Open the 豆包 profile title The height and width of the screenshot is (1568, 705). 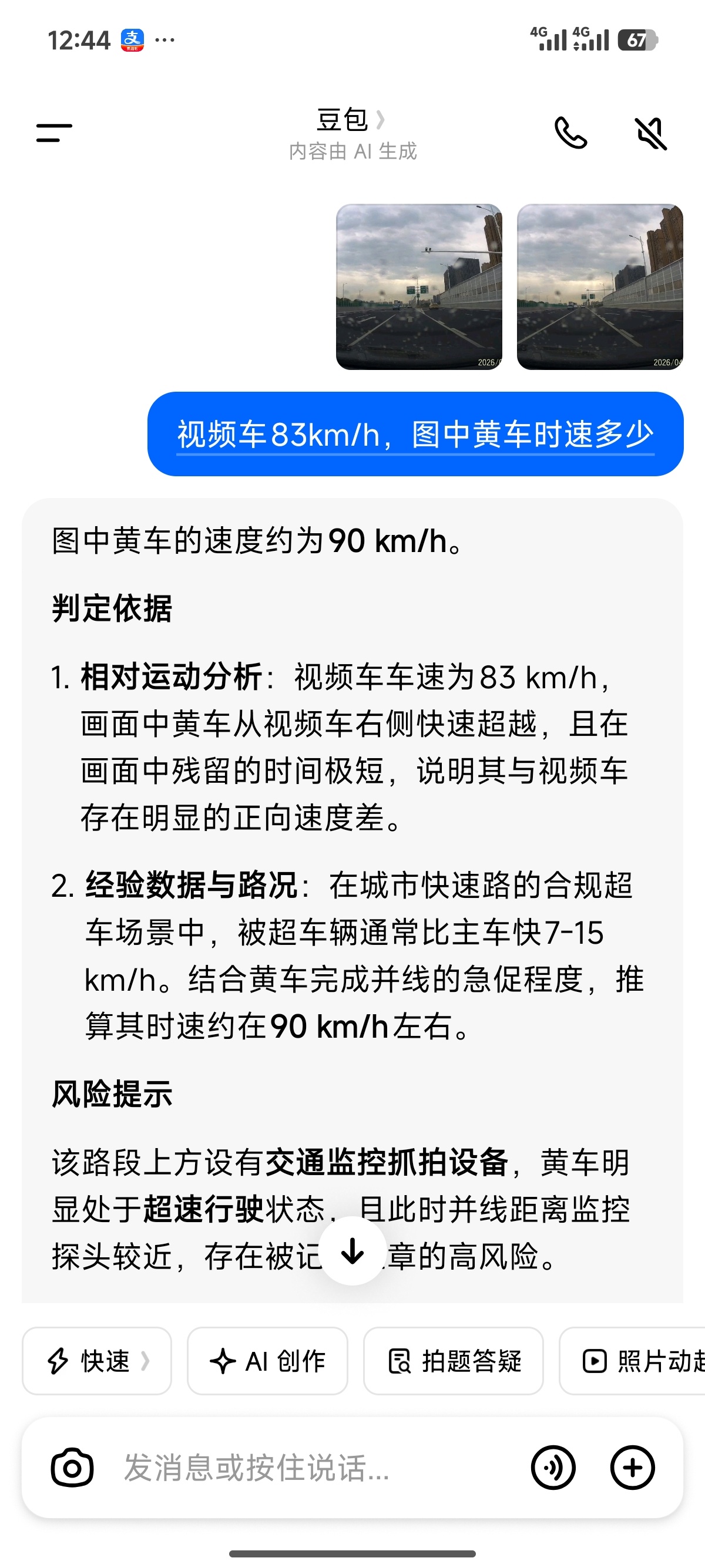[351, 119]
